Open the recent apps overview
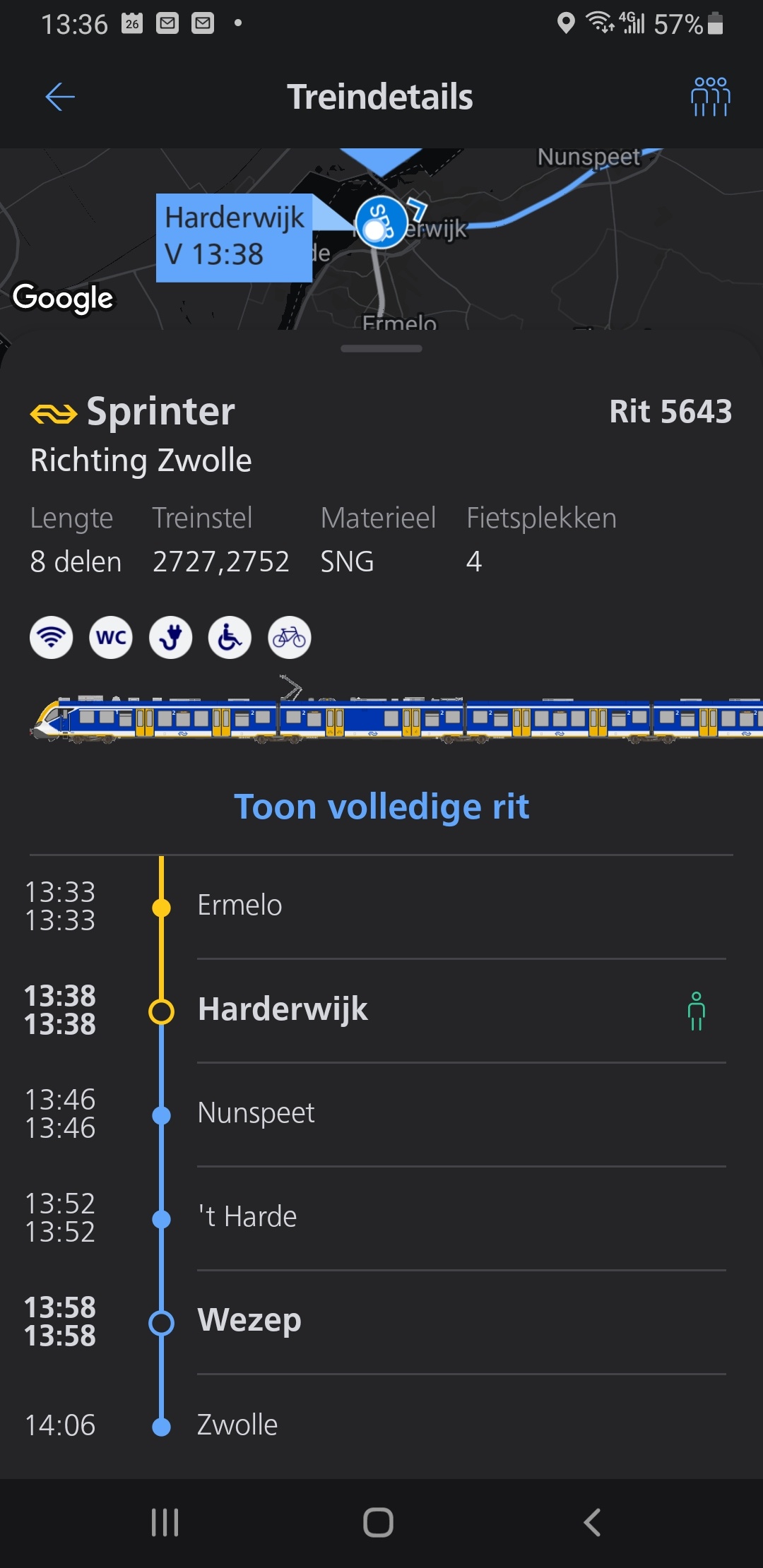This screenshot has height=1568, width=763. click(x=165, y=1522)
